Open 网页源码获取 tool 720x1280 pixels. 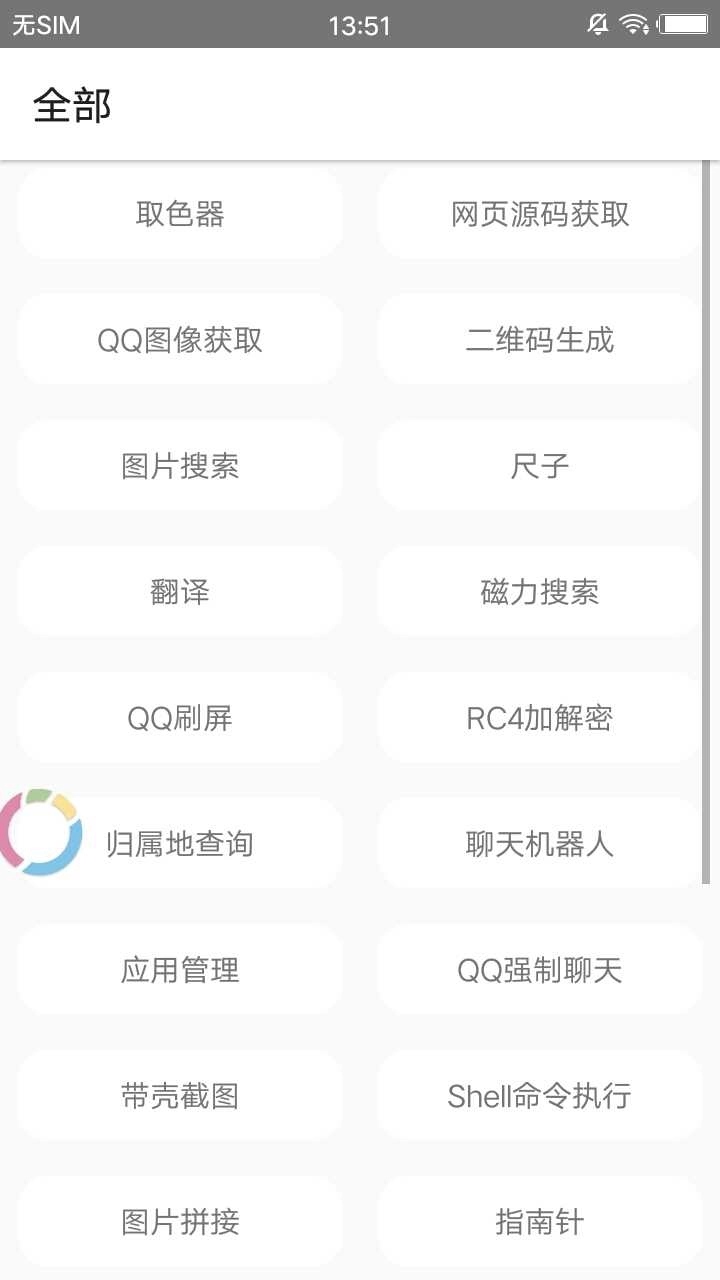tap(540, 214)
